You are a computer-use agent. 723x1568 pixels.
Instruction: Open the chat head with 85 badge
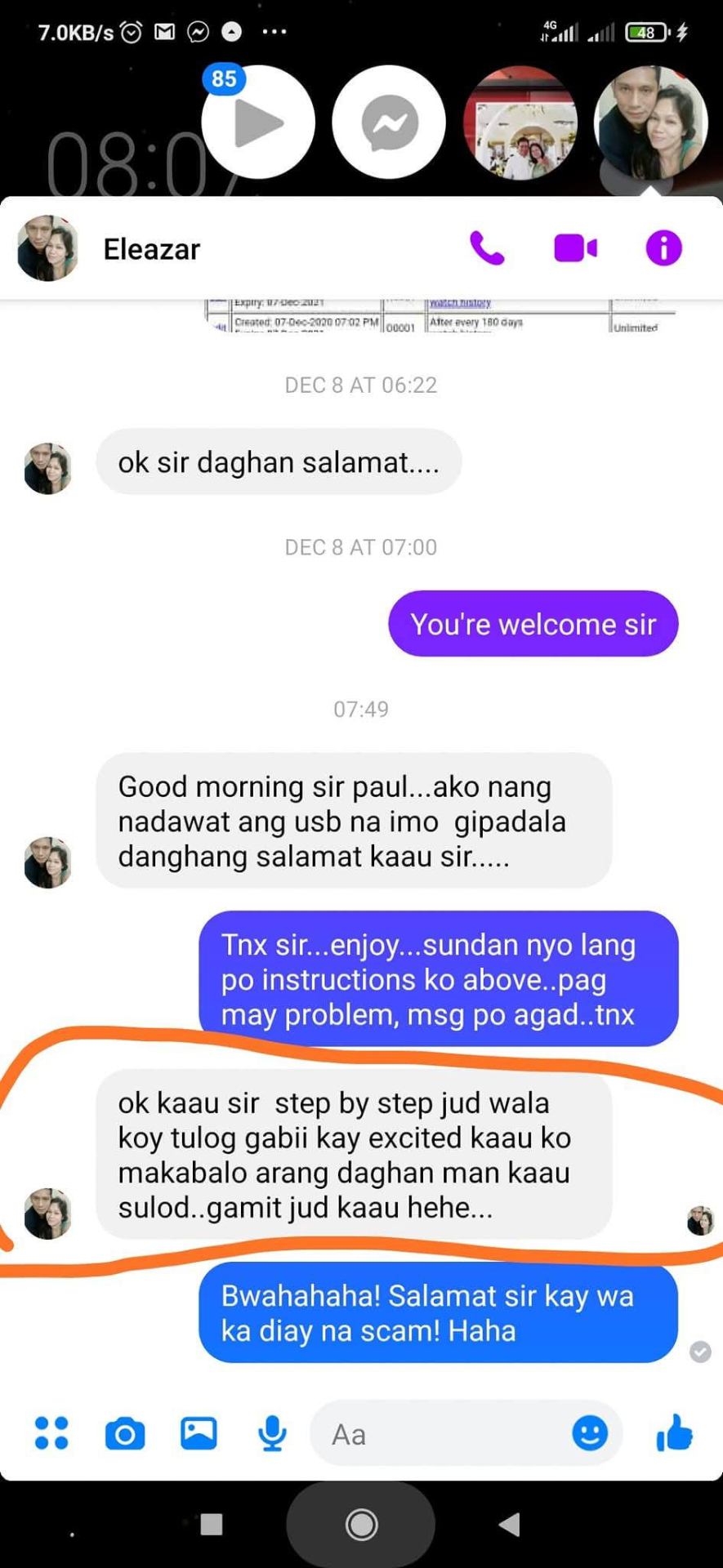tap(258, 122)
